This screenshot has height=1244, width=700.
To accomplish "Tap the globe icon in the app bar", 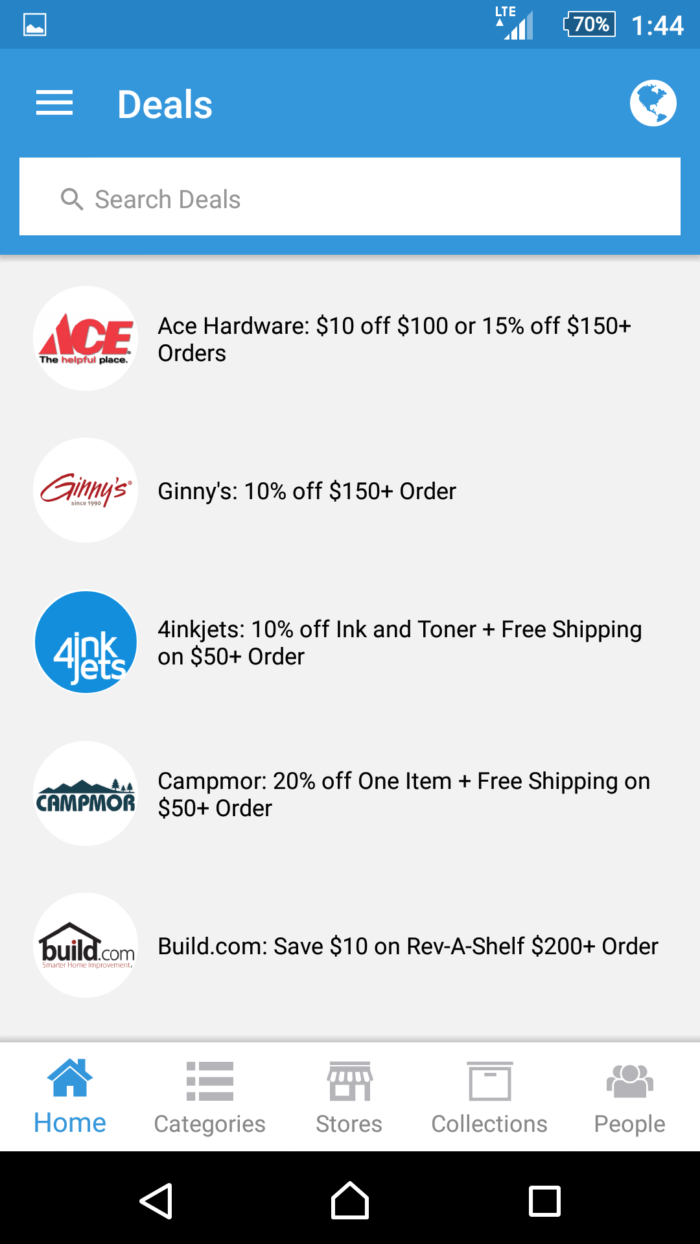I will [x=653, y=103].
